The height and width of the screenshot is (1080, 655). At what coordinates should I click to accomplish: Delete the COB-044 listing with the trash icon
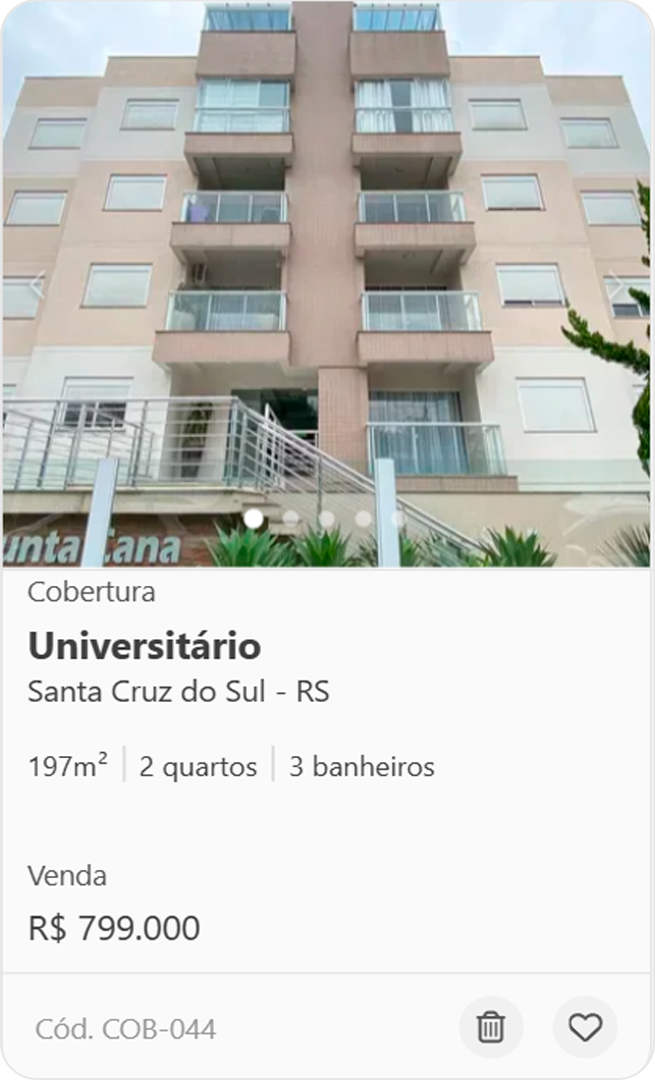(491, 1027)
